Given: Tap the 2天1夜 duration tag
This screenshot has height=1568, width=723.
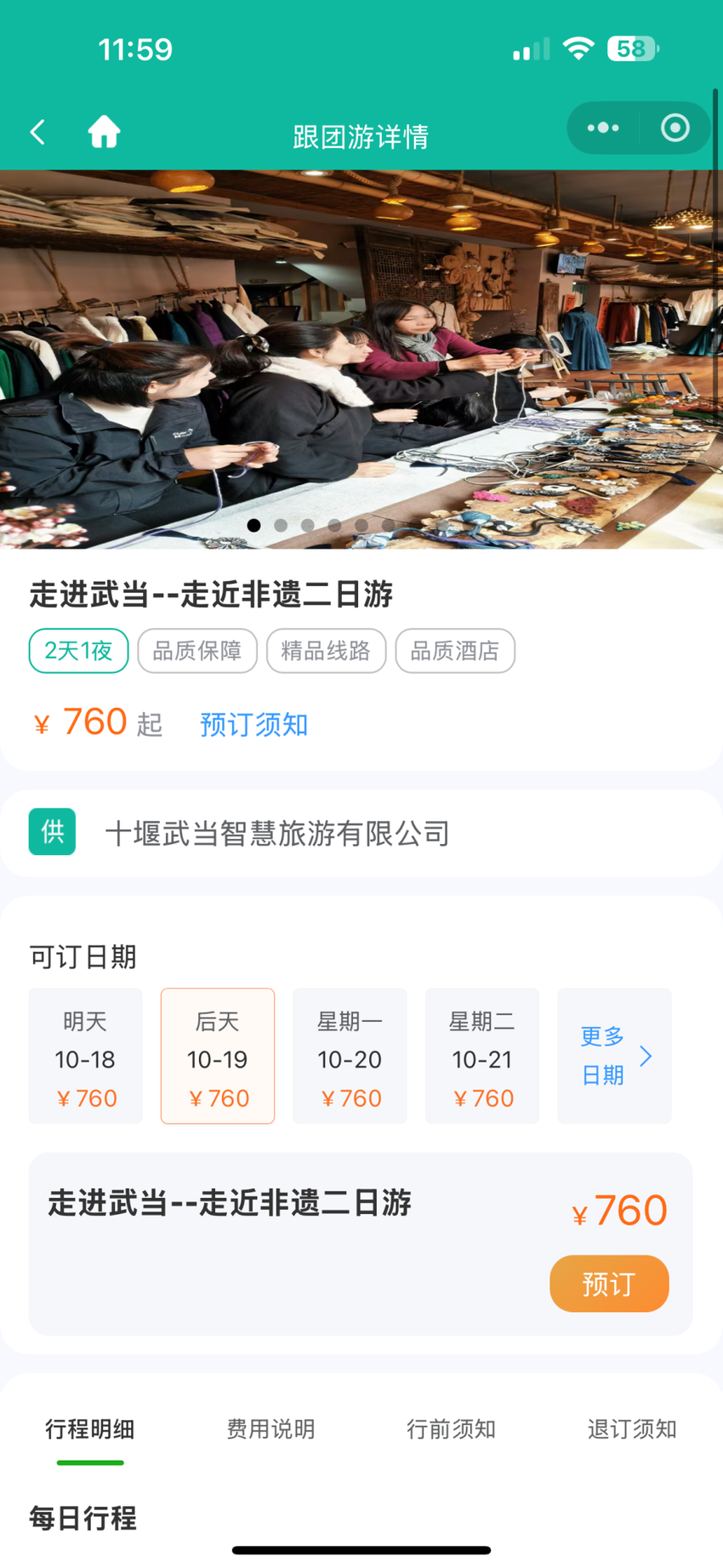Looking at the screenshot, I should [78, 650].
